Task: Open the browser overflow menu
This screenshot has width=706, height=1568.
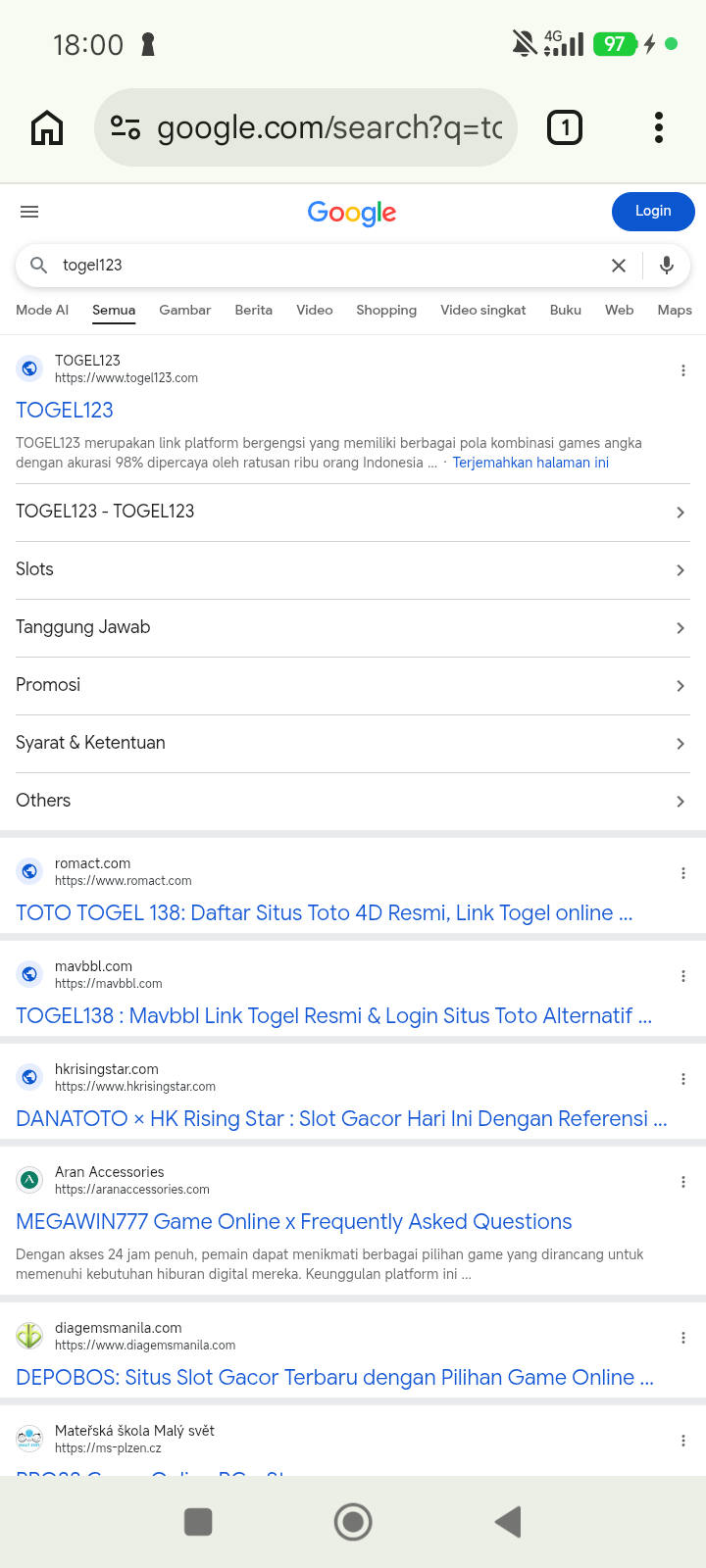Action: coord(659,127)
